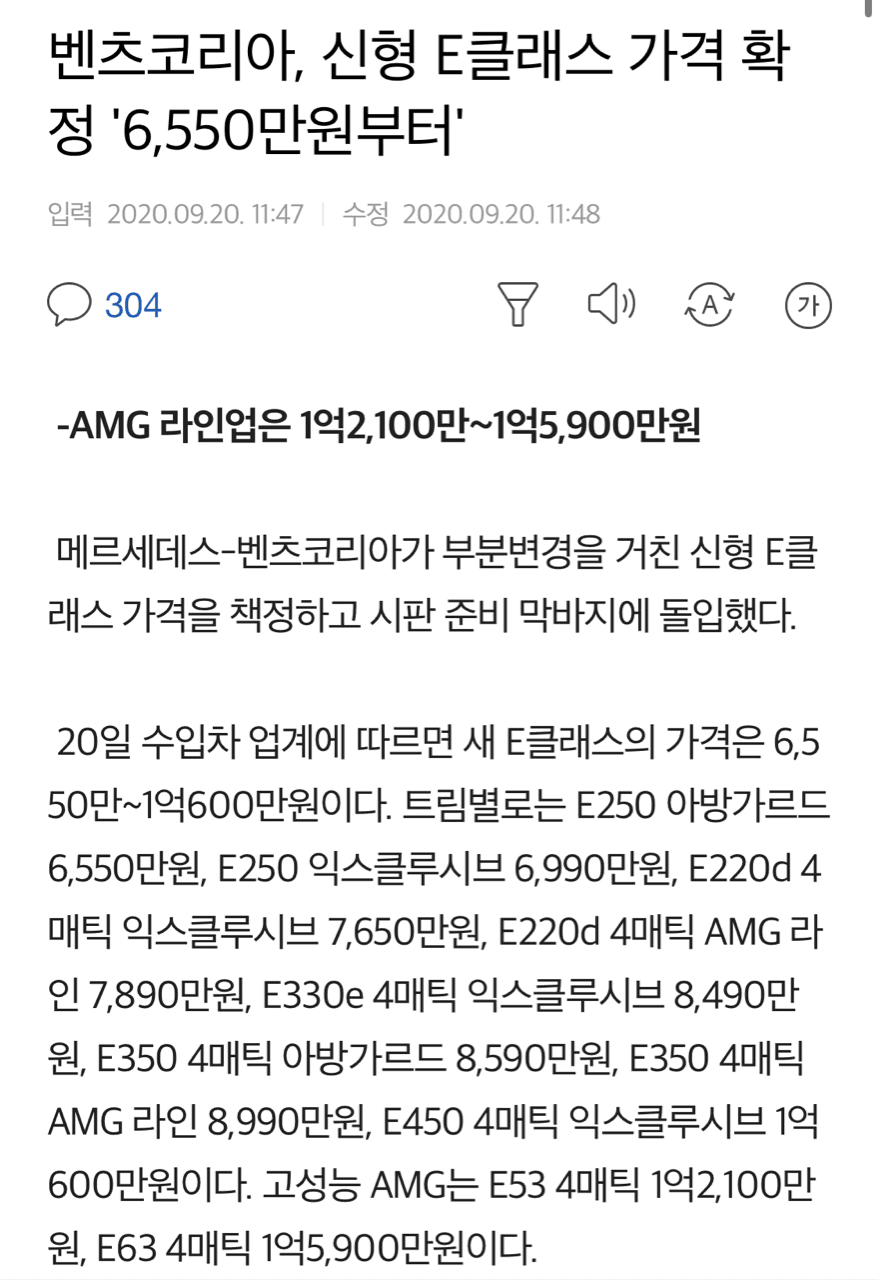Open comments via the speech bubble icon
The height and width of the screenshot is (1280, 880).
tap(70, 305)
